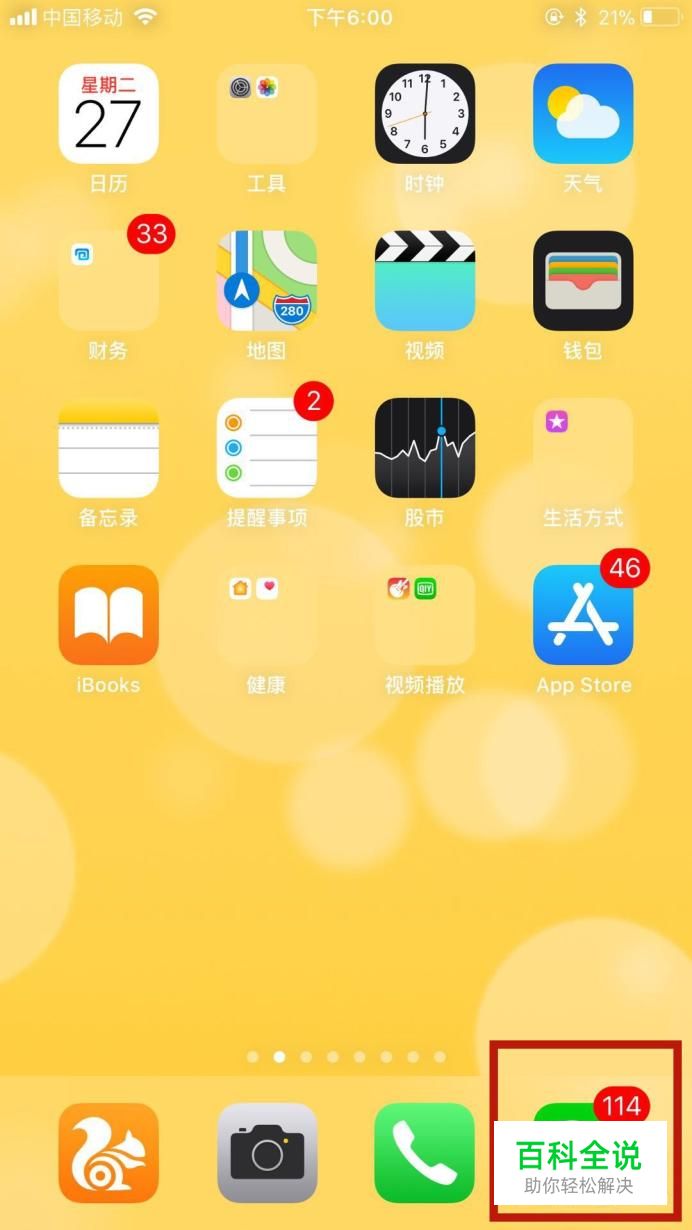
Task: Open the 财务 folder with 33 badge
Action: pyautogui.click(x=108, y=281)
